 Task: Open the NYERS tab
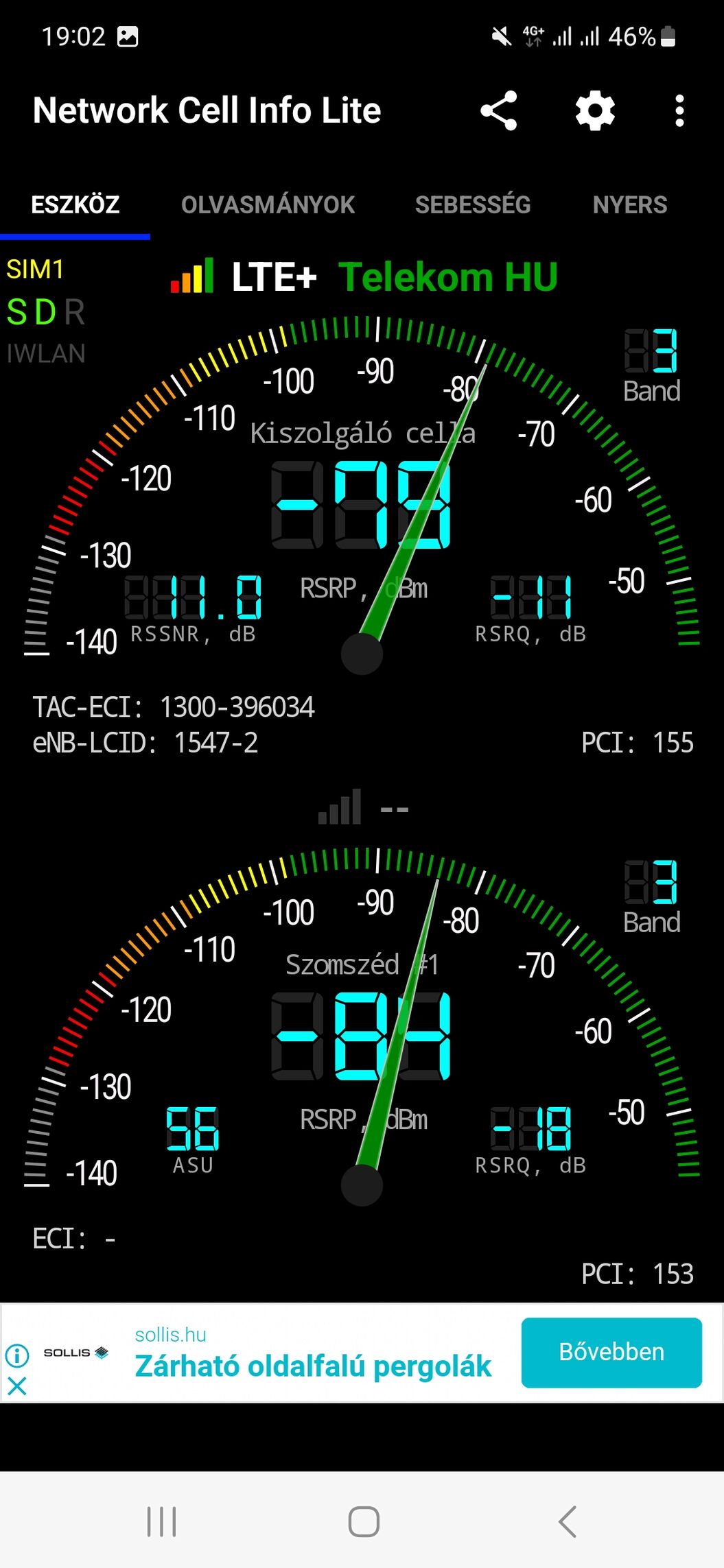[630, 204]
